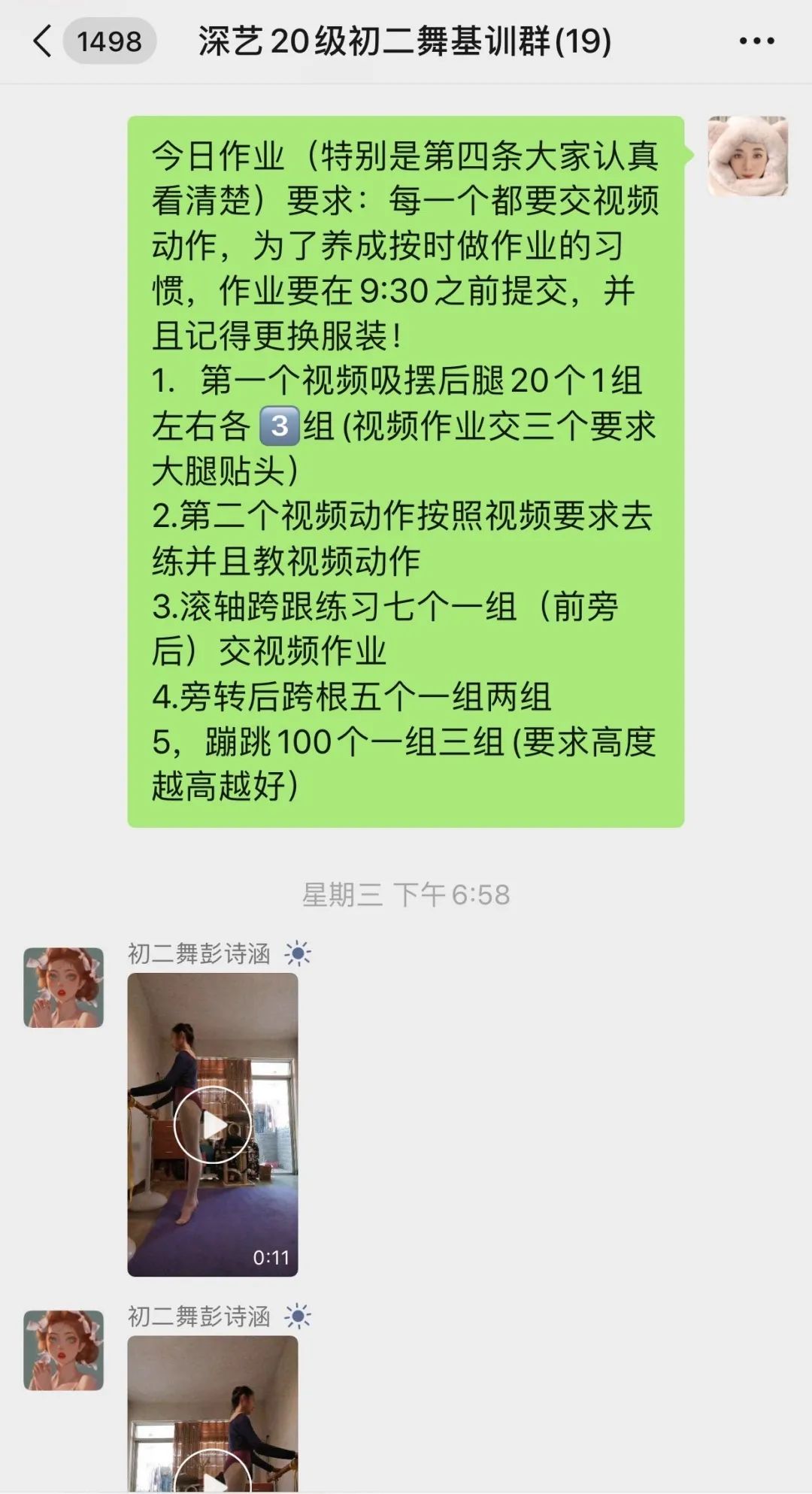
Task: Play the 0:11 video from 彭诗涵
Action: coord(213,1125)
